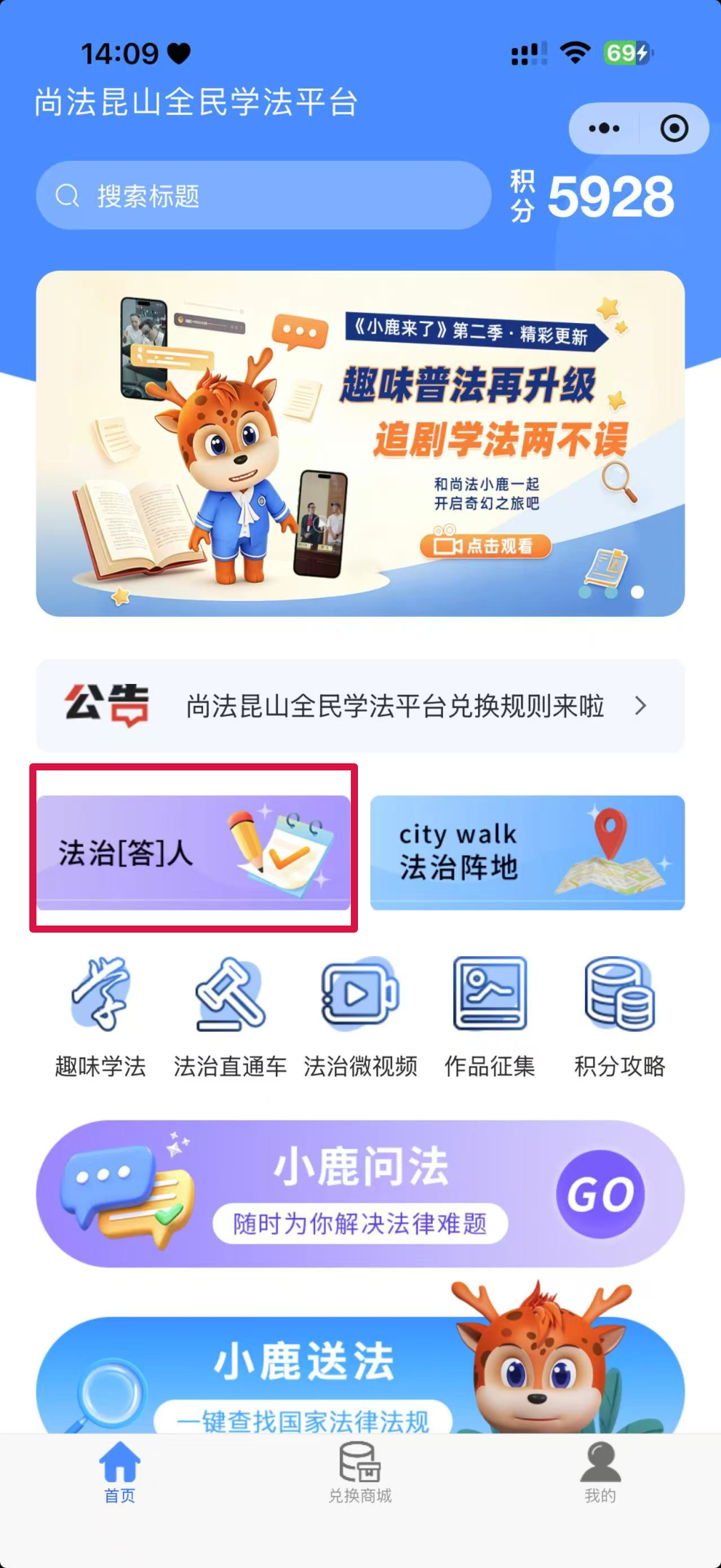Open the 公告 exchange rules announcement
Viewport: 721px width, 1568px height.
coord(360,705)
